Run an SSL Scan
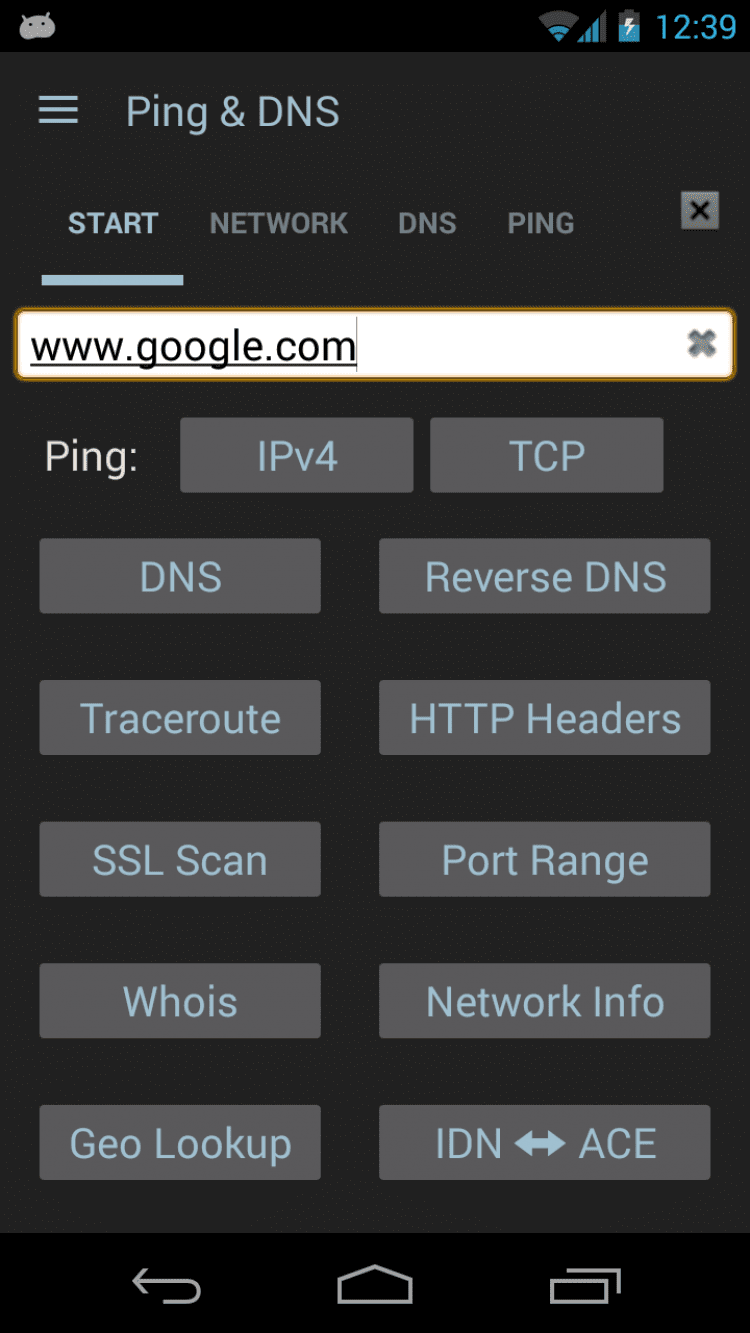This screenshot has width=750, height=1333. click(x=180, y=860)
